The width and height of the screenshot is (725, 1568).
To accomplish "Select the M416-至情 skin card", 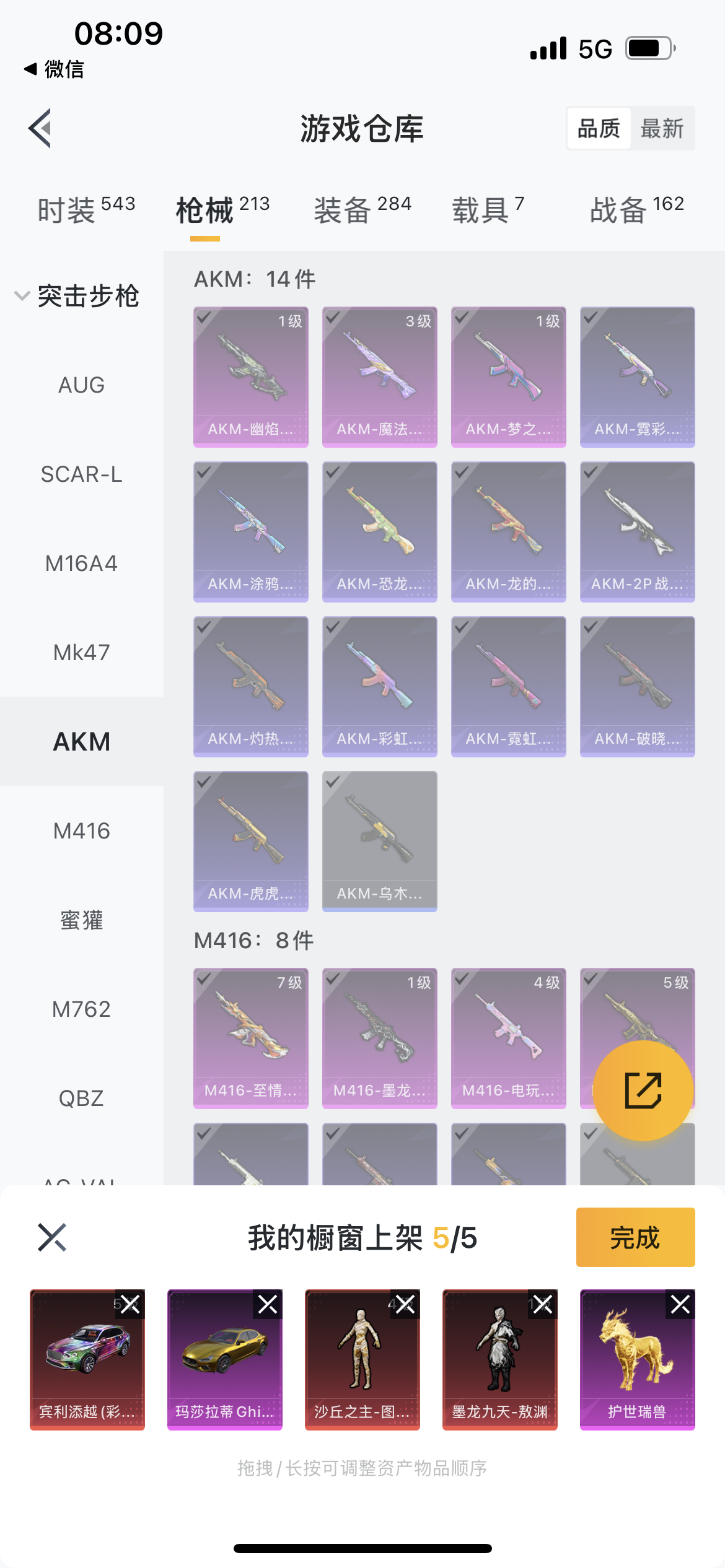I will pos(250,1038).
